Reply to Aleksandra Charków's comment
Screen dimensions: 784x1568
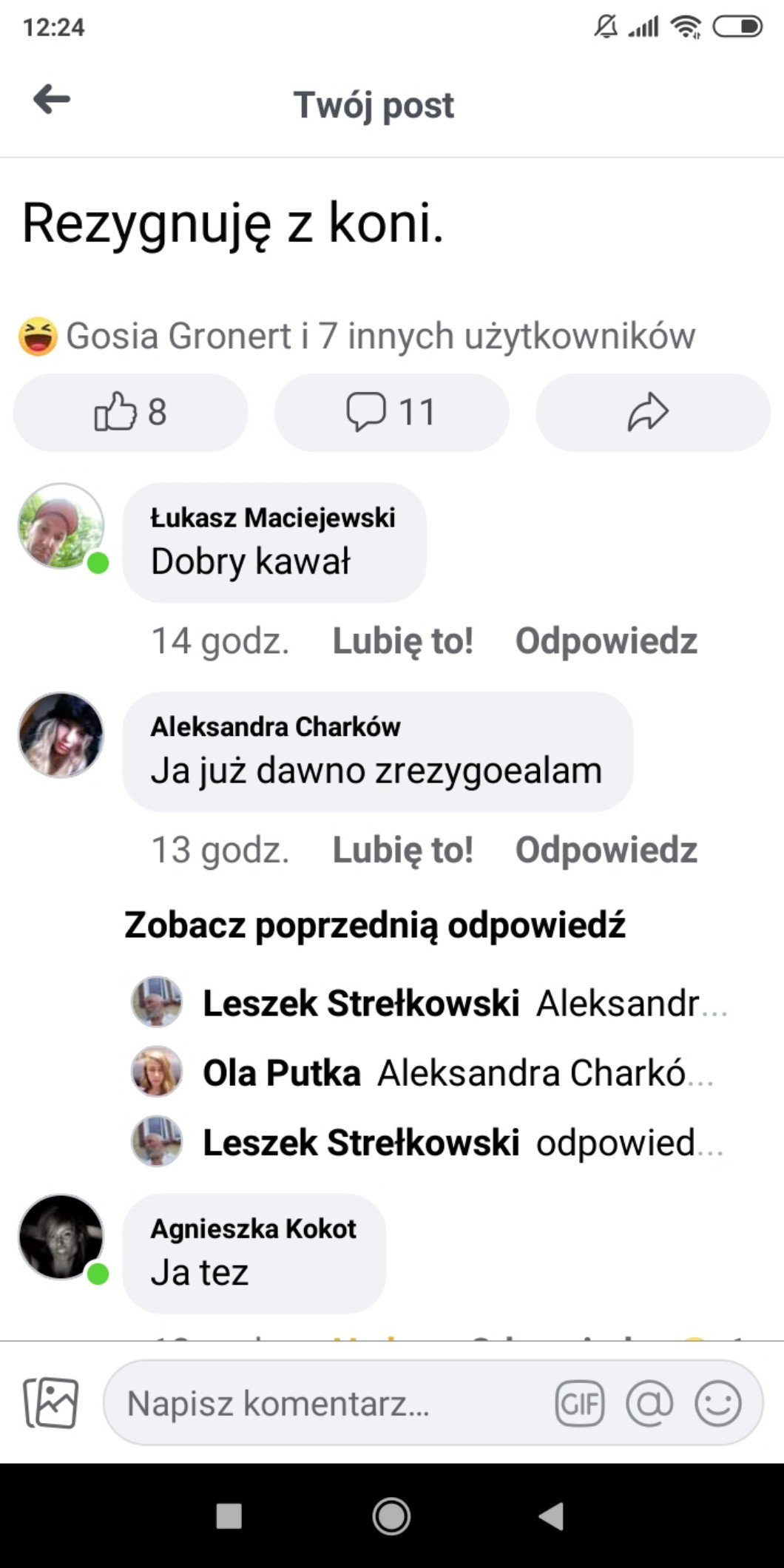(x=606, y=850)
